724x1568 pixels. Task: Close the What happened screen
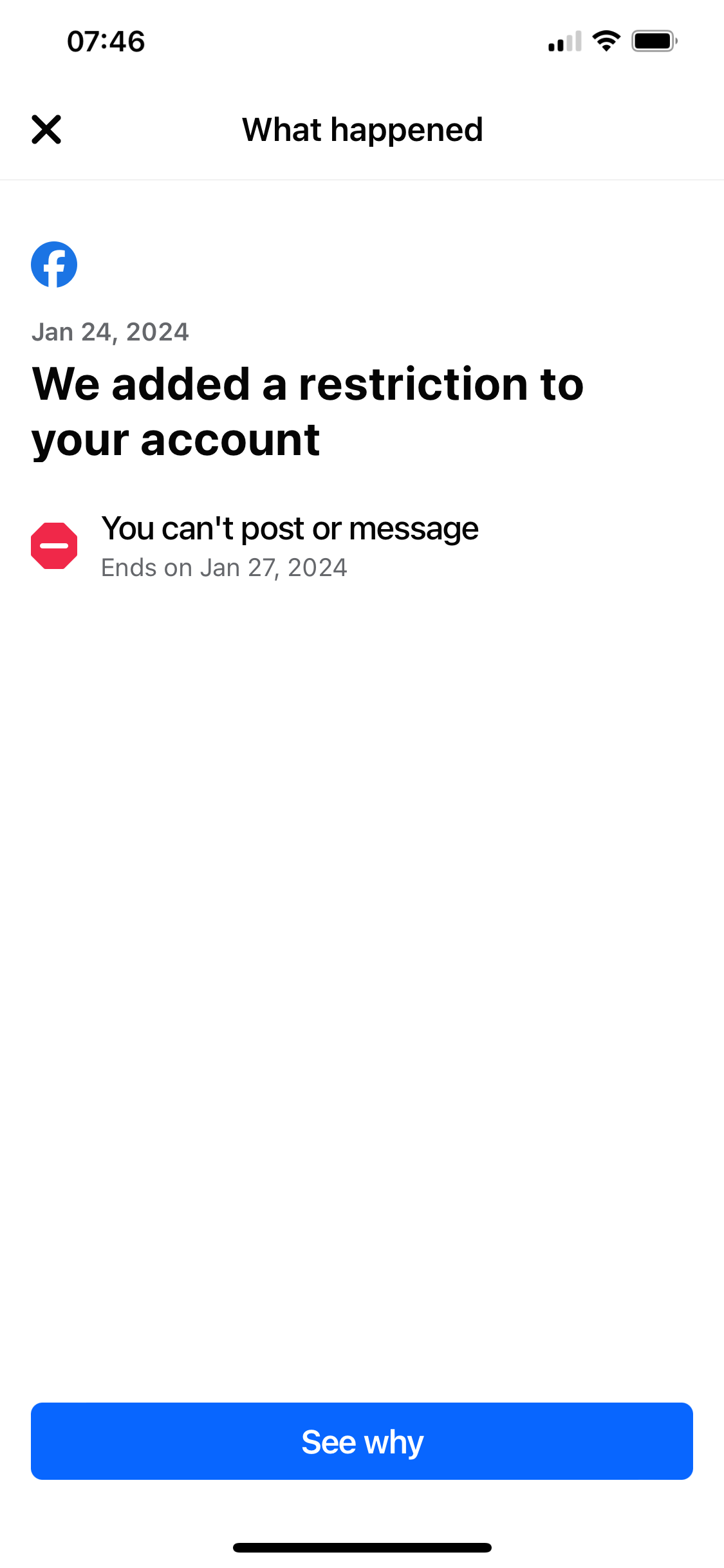coord(46,129)
